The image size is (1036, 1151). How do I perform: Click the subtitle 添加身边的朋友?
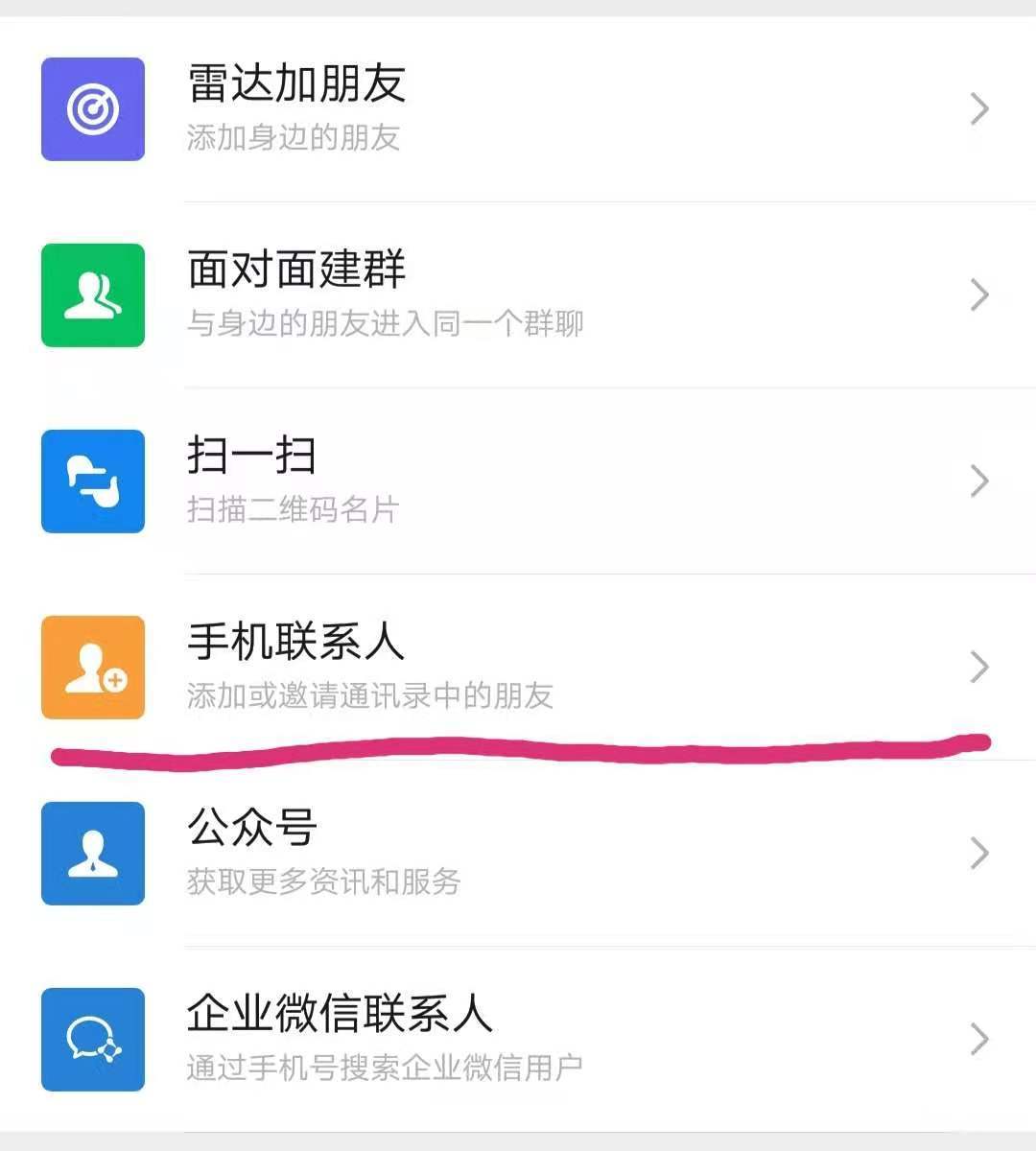click(x=294, y=139)
